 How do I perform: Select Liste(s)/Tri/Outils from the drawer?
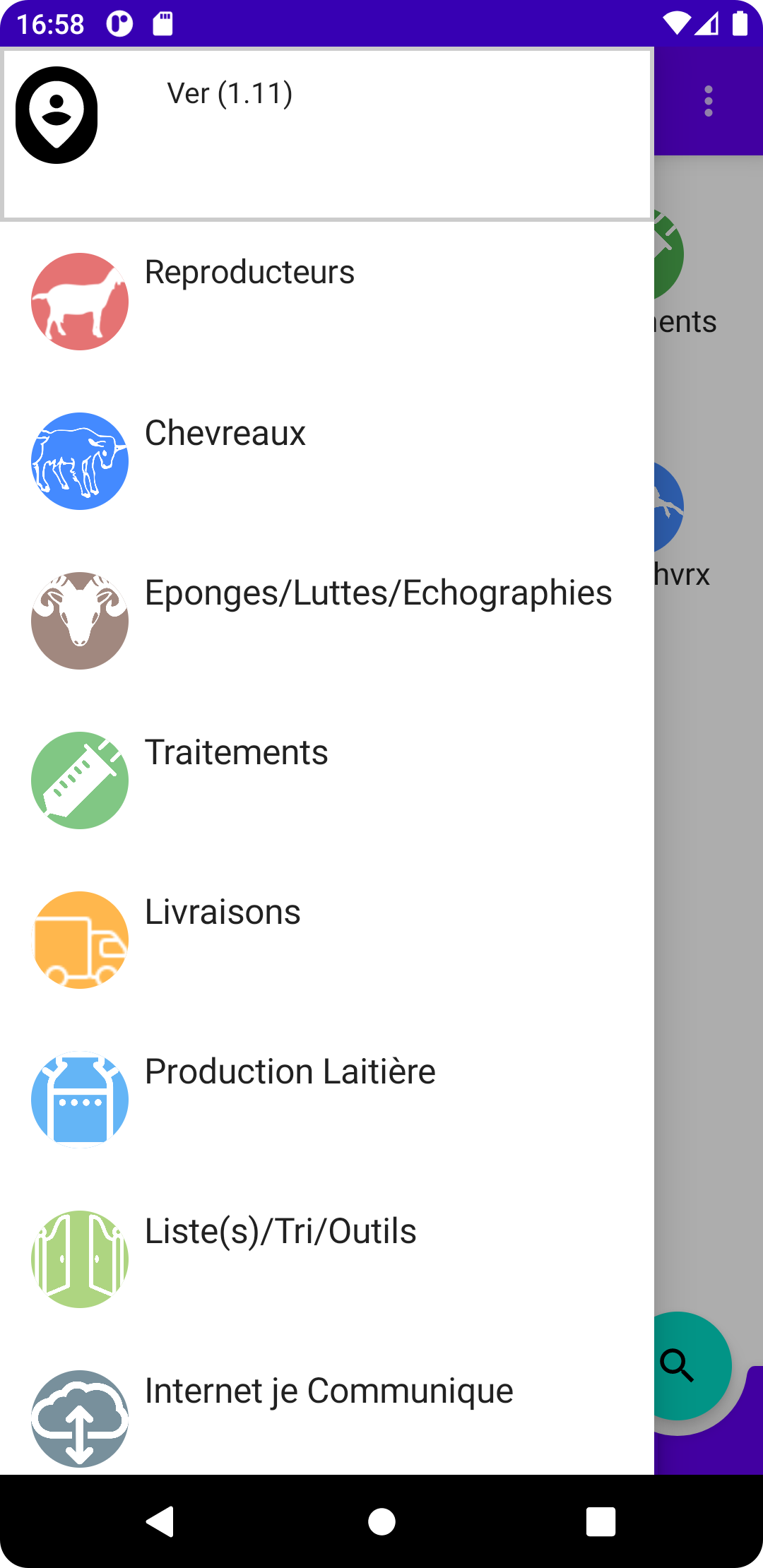tap(280, 1230)
